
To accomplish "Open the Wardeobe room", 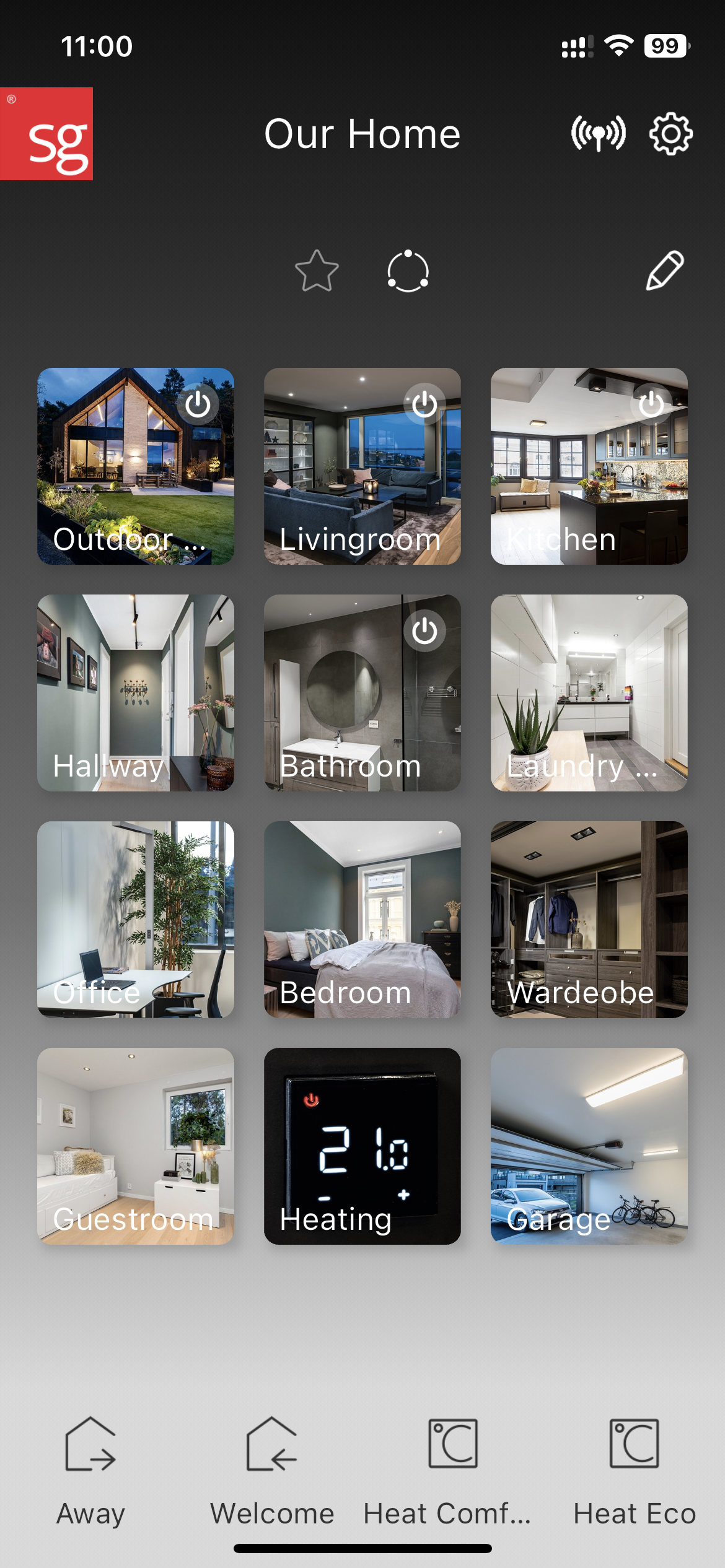I will click(x=589, y=919).
